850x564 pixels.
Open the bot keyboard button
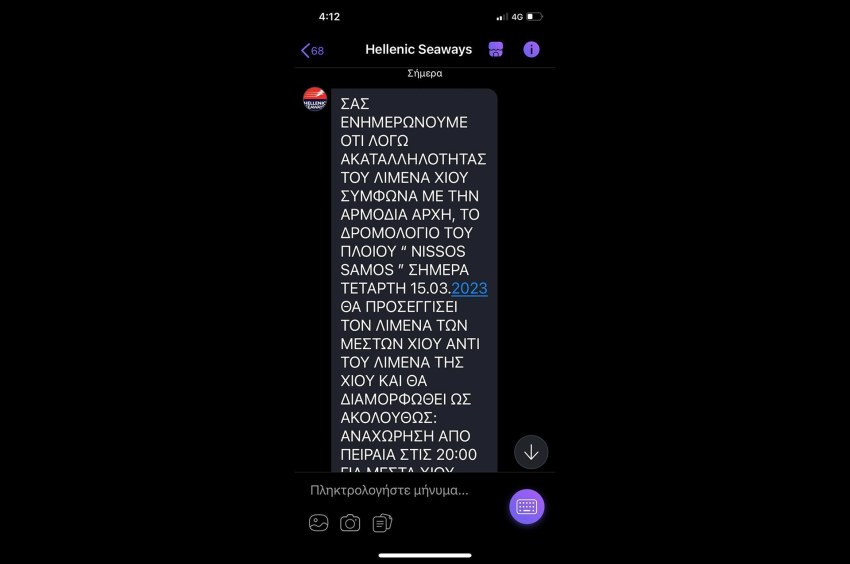point(527,506)
